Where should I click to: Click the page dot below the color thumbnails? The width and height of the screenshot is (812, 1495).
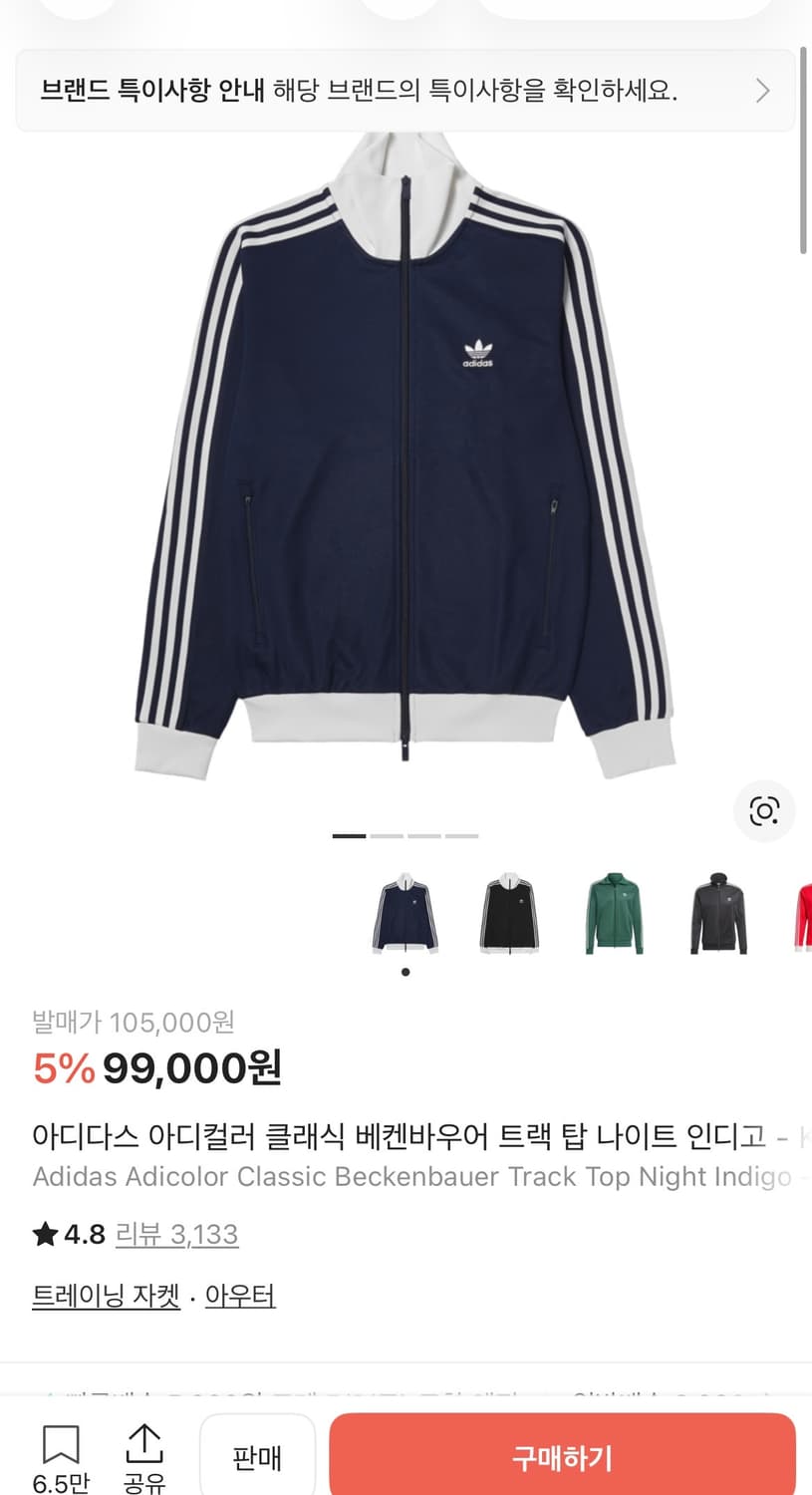coord(405,972)
